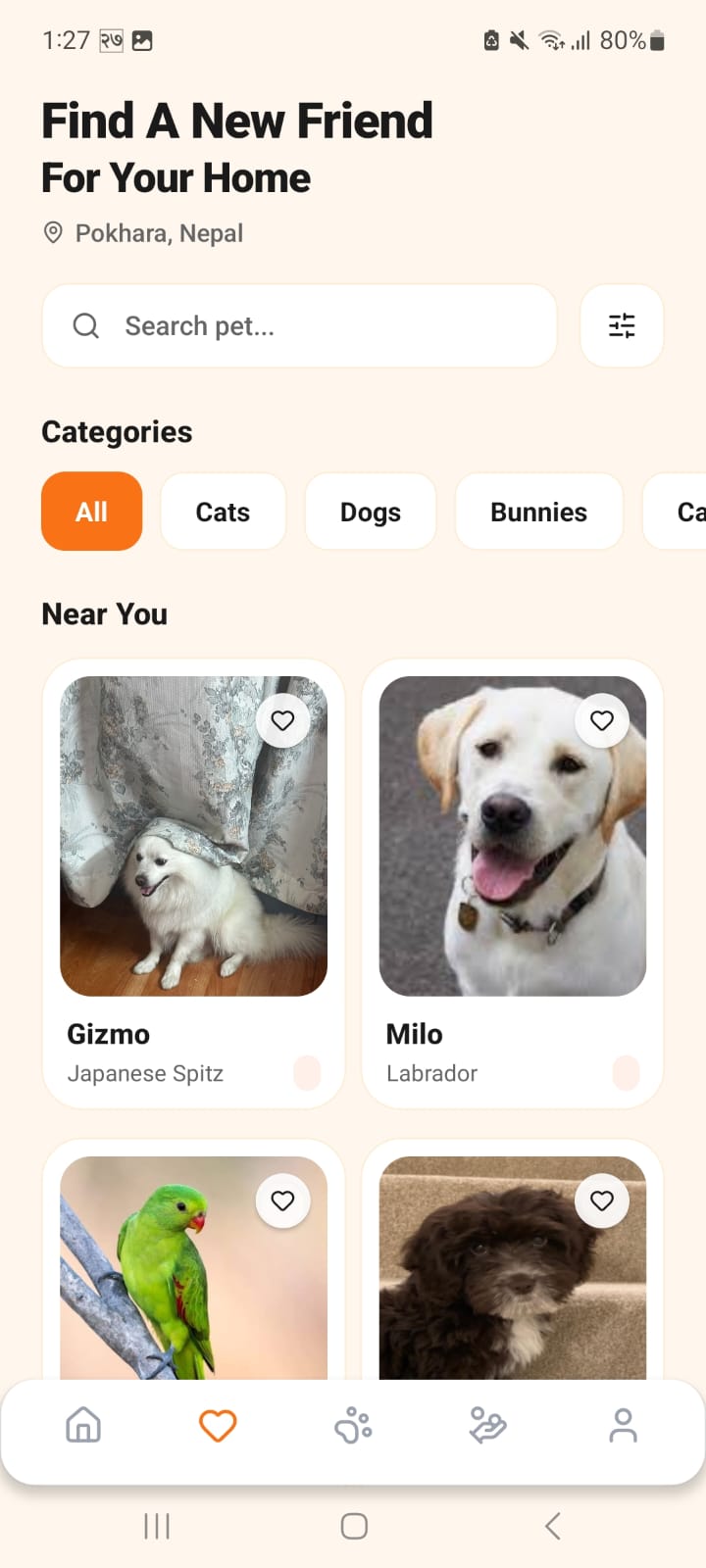
Task: Filter by the Dogs category
Action: [371, 512]
